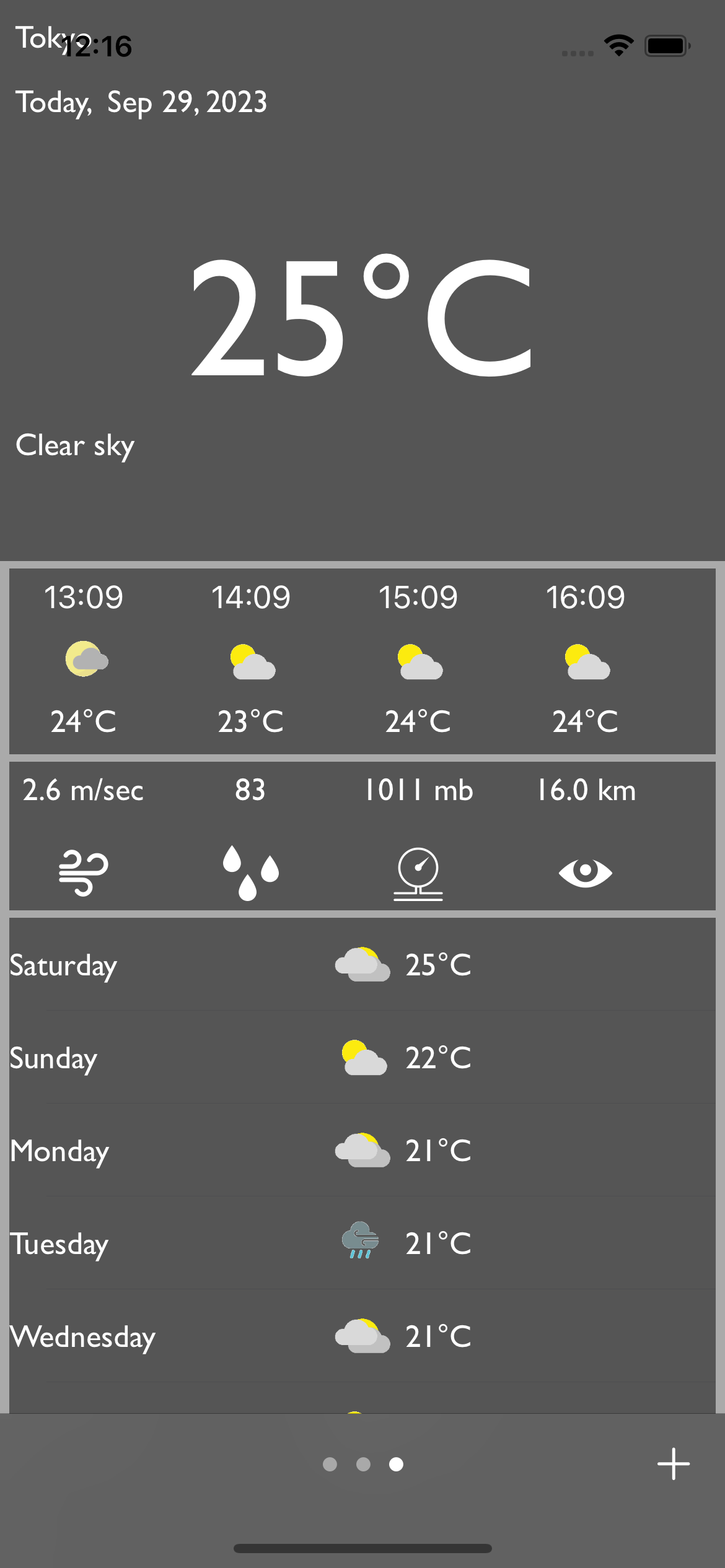This screenshot has height=1568, width=725.
Task: Select the Monday forecast row
Action: [x=362, y=1151]
